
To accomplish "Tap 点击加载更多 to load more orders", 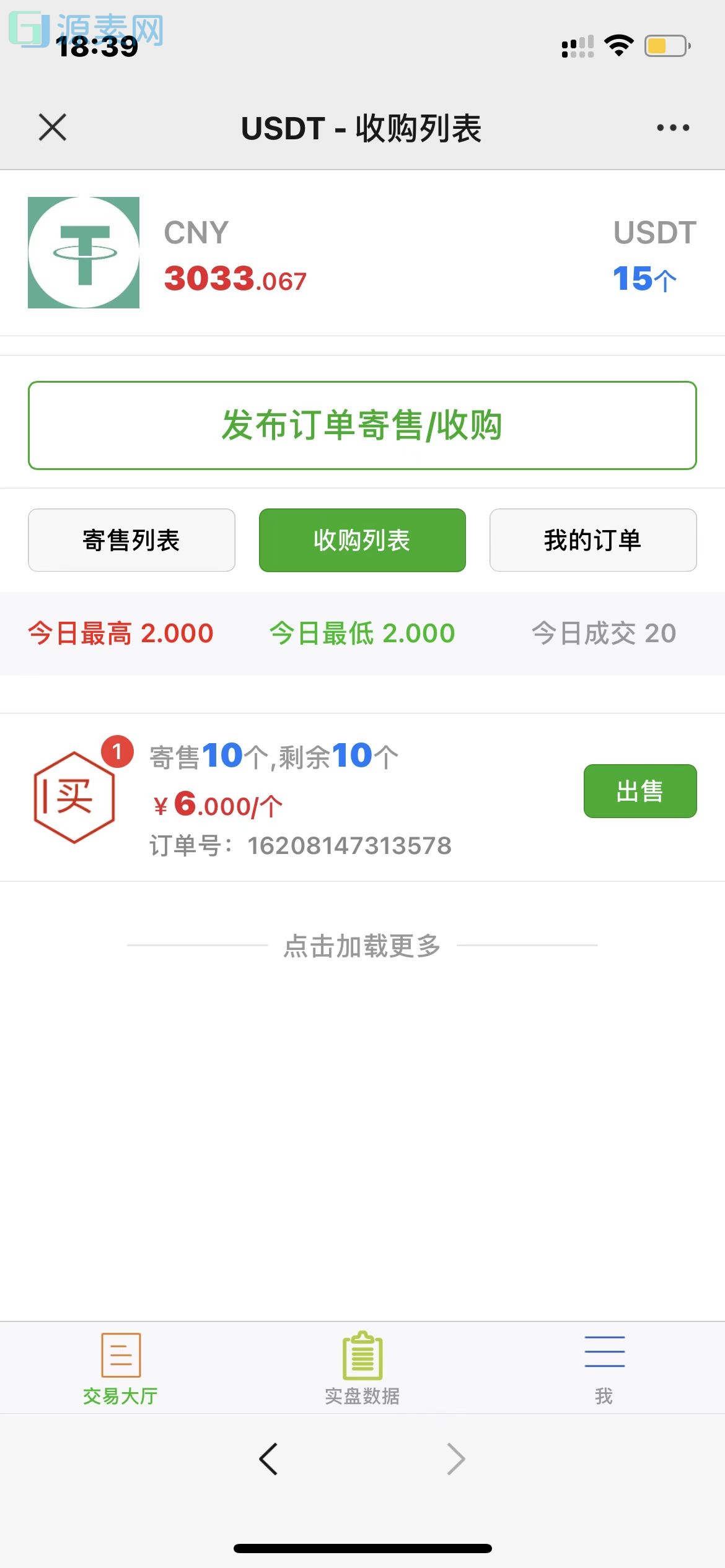I will [x=362, y=945].
